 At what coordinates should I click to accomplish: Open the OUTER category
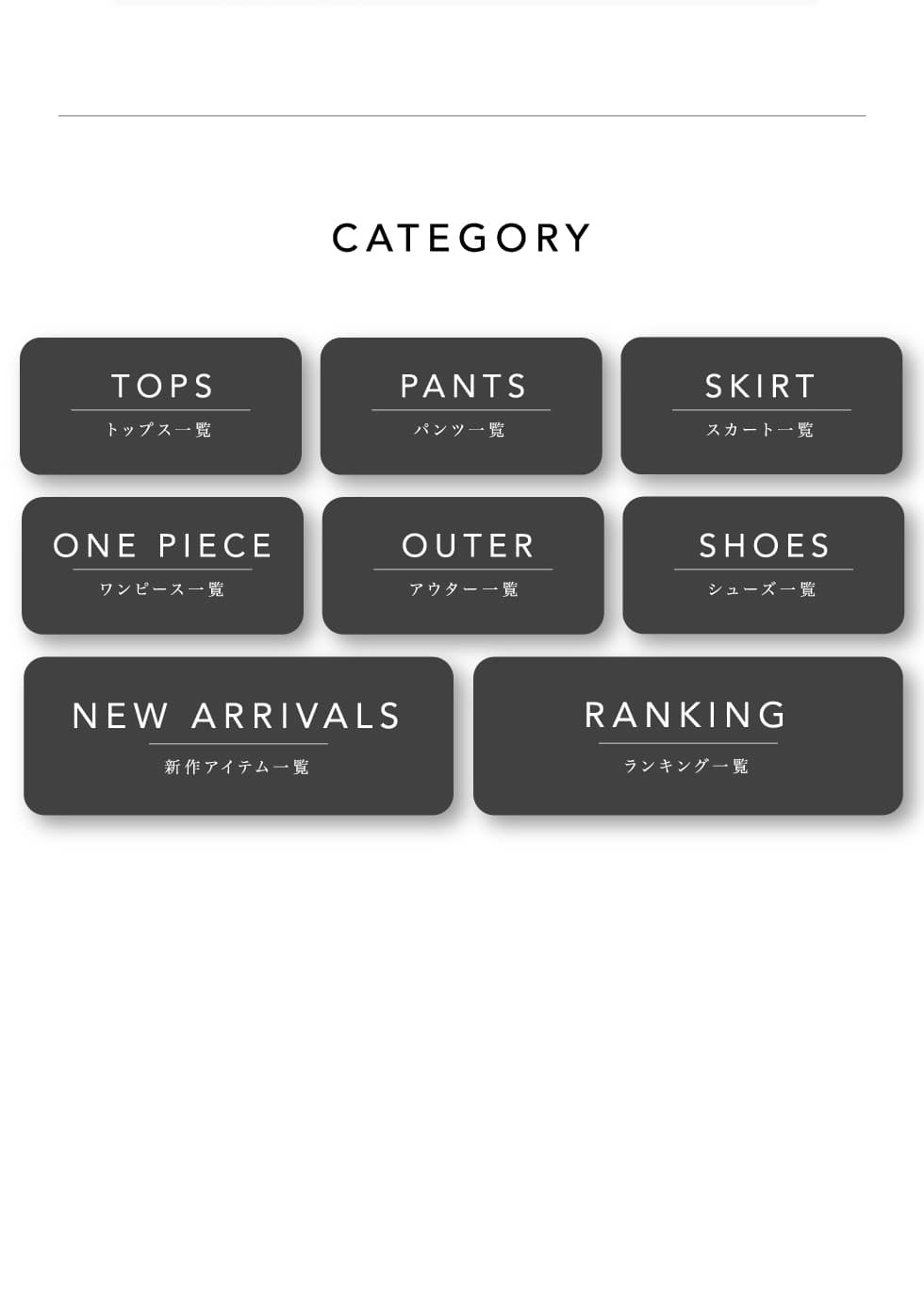click(463, 565)
